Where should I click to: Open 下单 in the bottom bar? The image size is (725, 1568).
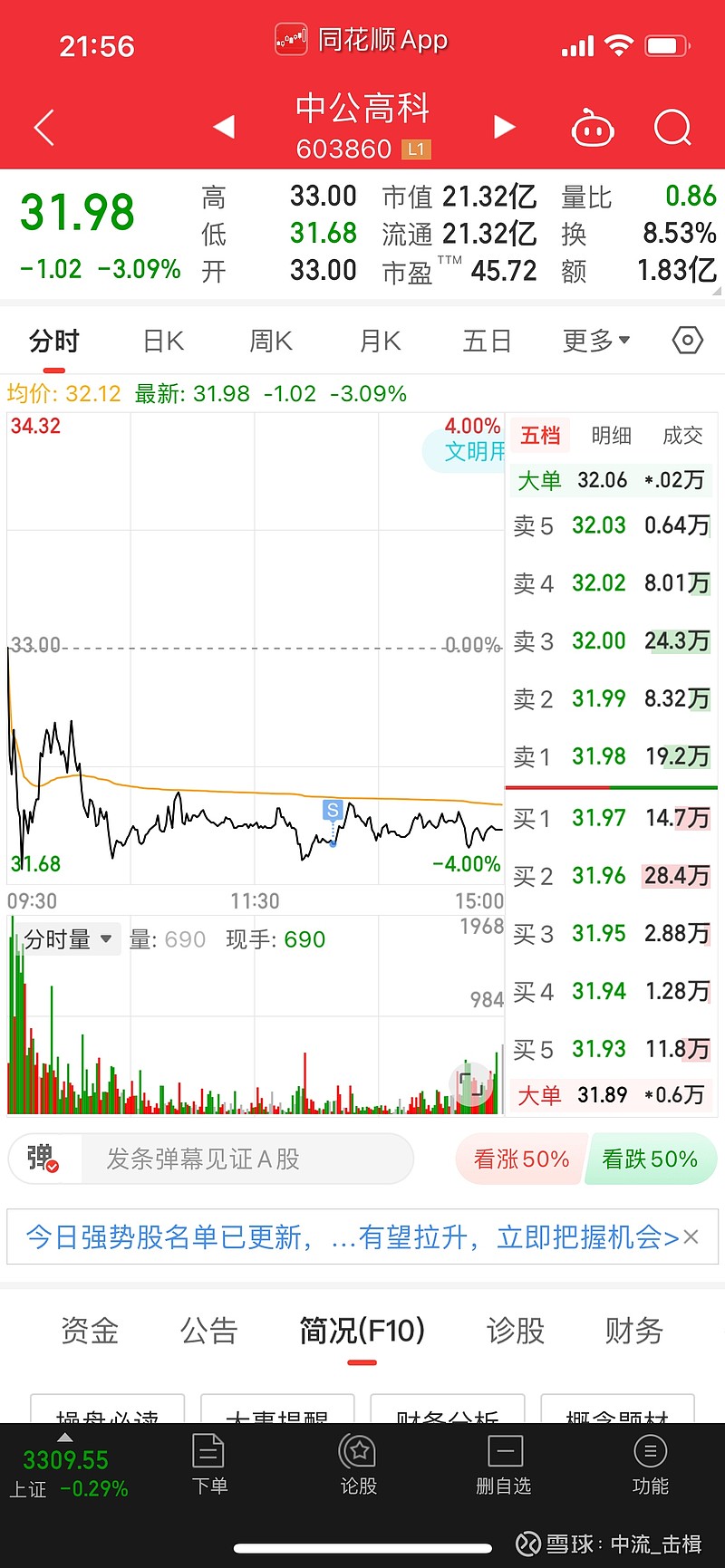(209, 1464)
